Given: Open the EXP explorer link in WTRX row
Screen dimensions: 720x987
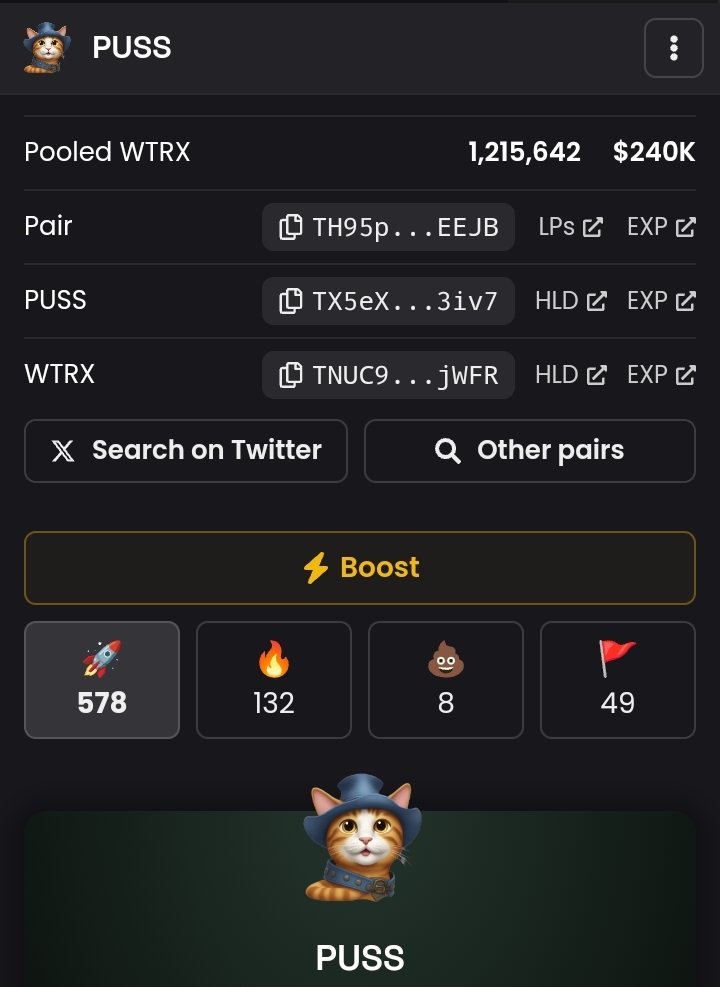Looking at the screenshot, I should coord(661,375).
